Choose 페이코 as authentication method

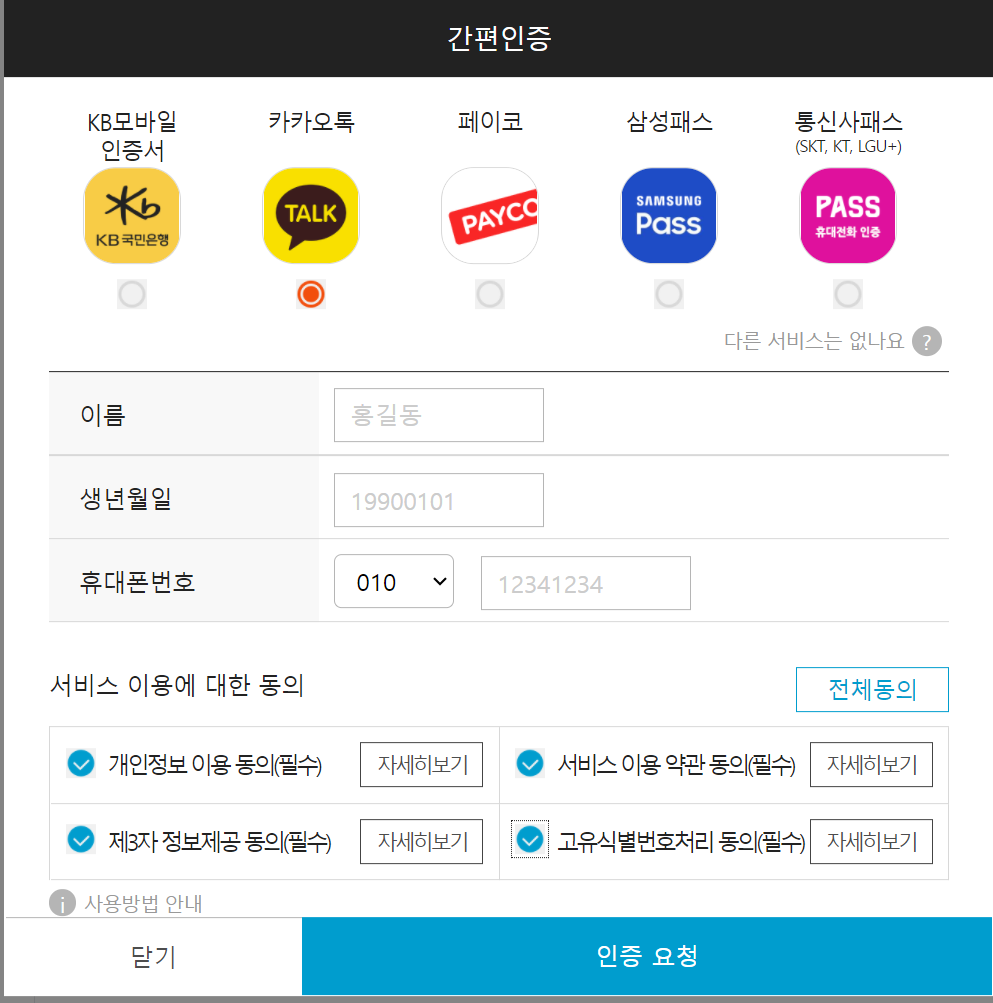[x=489, y=294]
